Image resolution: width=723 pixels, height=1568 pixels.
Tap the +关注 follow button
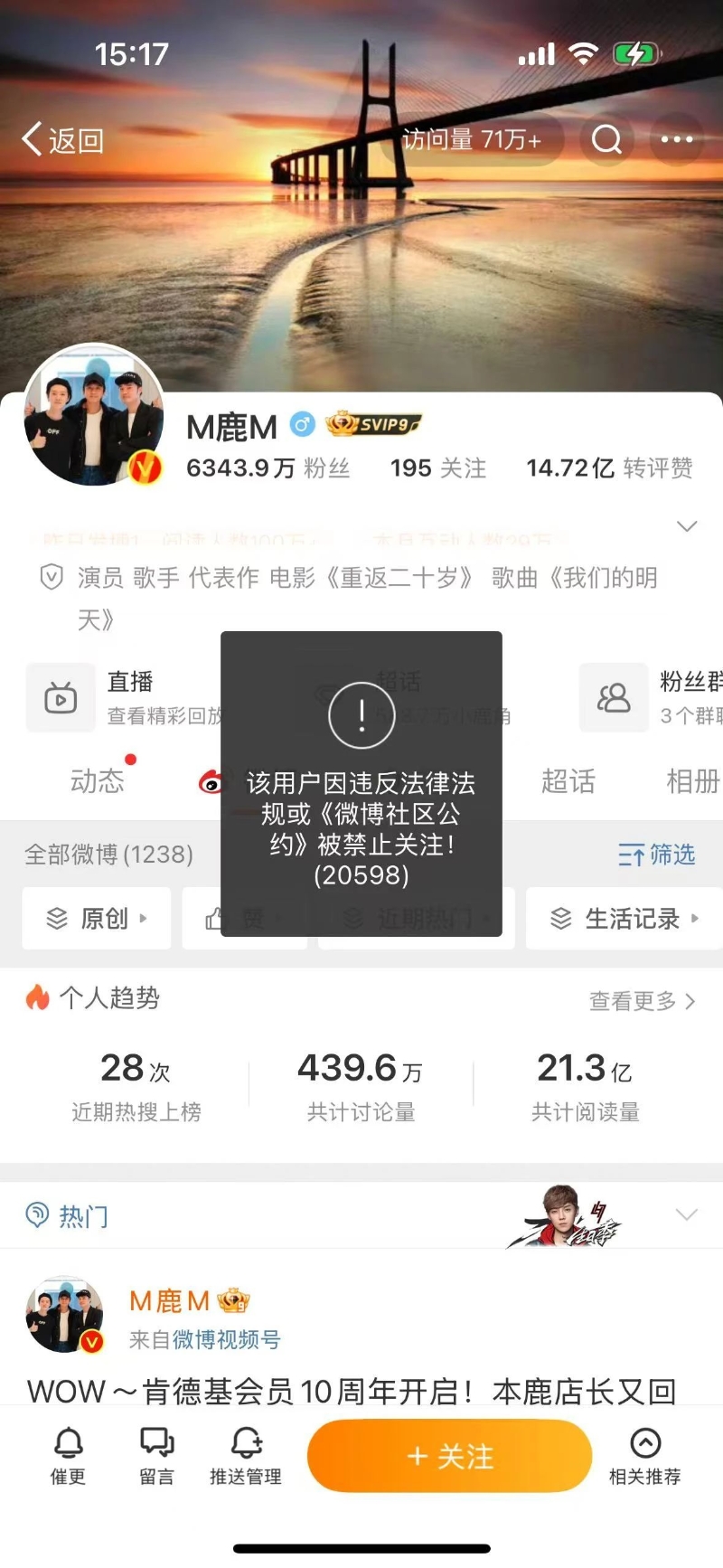point(447,1456)
